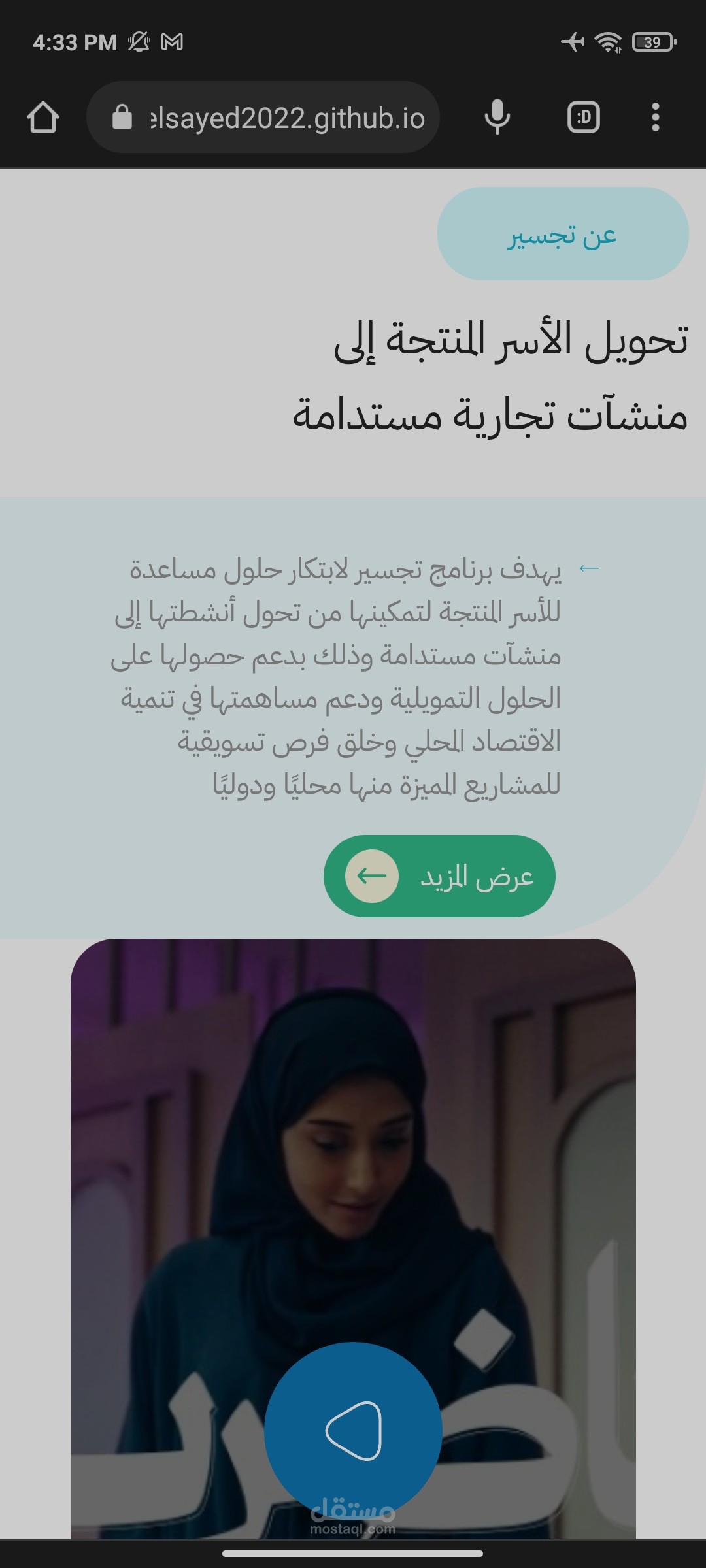This screenshot has height=1568, width=706.
Task: Tap the clock showing 4:33 PM
Action: tap(74, 42)
